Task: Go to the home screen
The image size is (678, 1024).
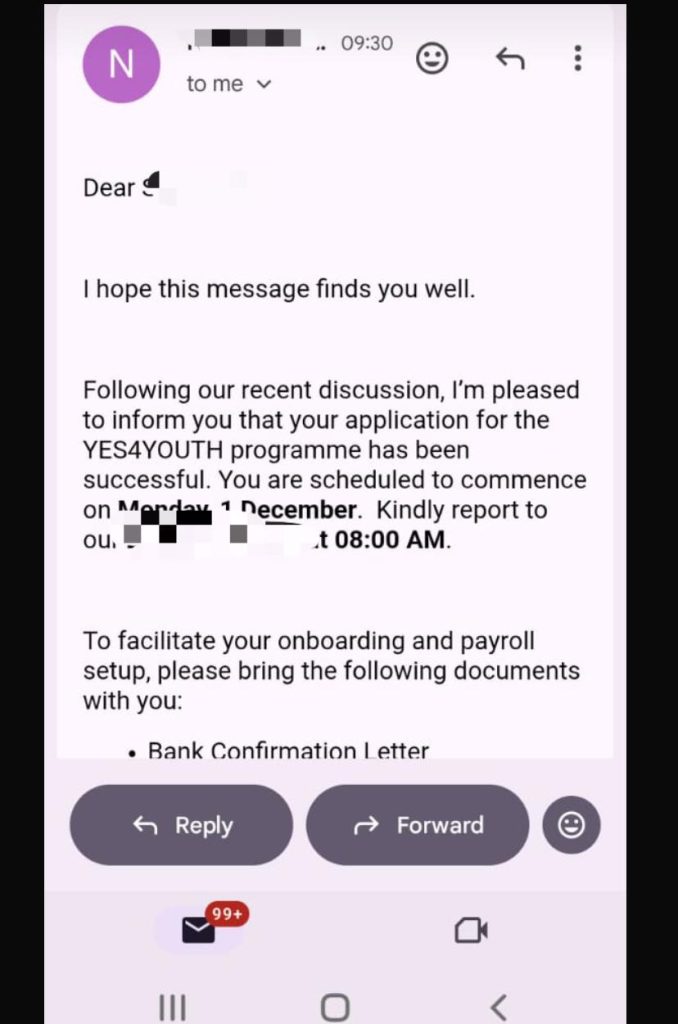Action: (335, 1006)
